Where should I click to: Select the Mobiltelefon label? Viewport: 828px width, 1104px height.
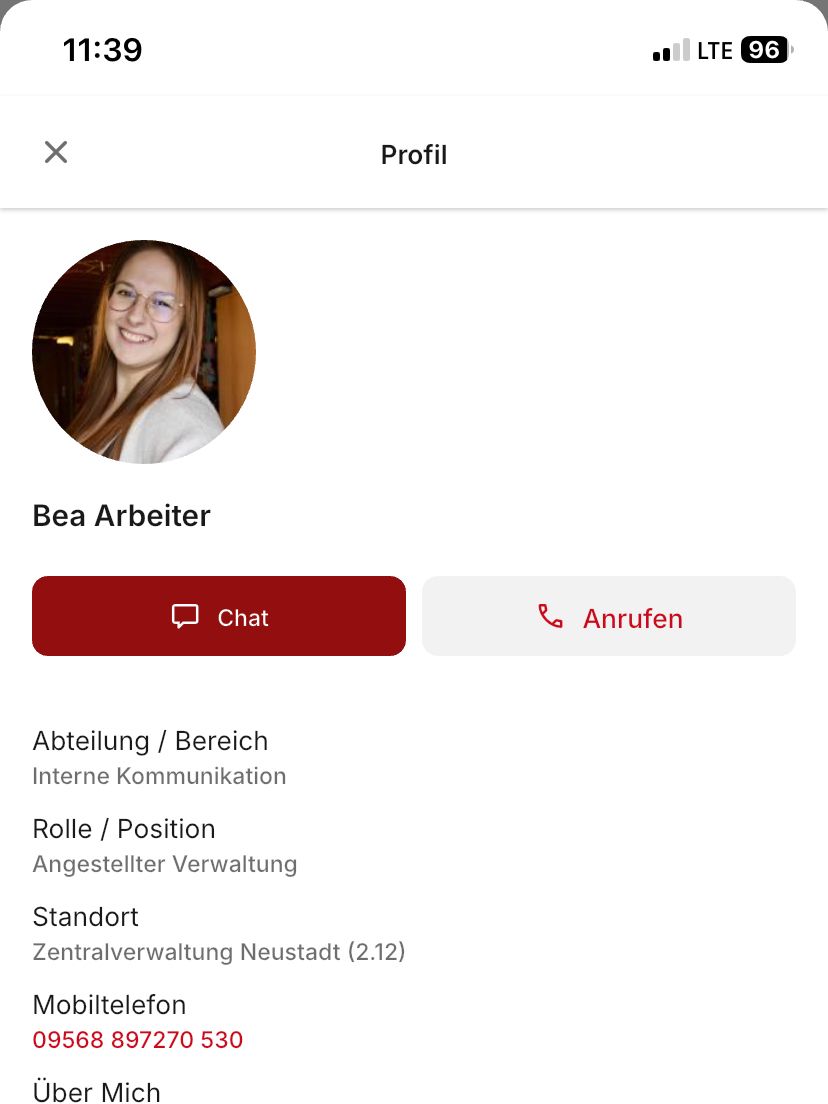pos(109,1005)
